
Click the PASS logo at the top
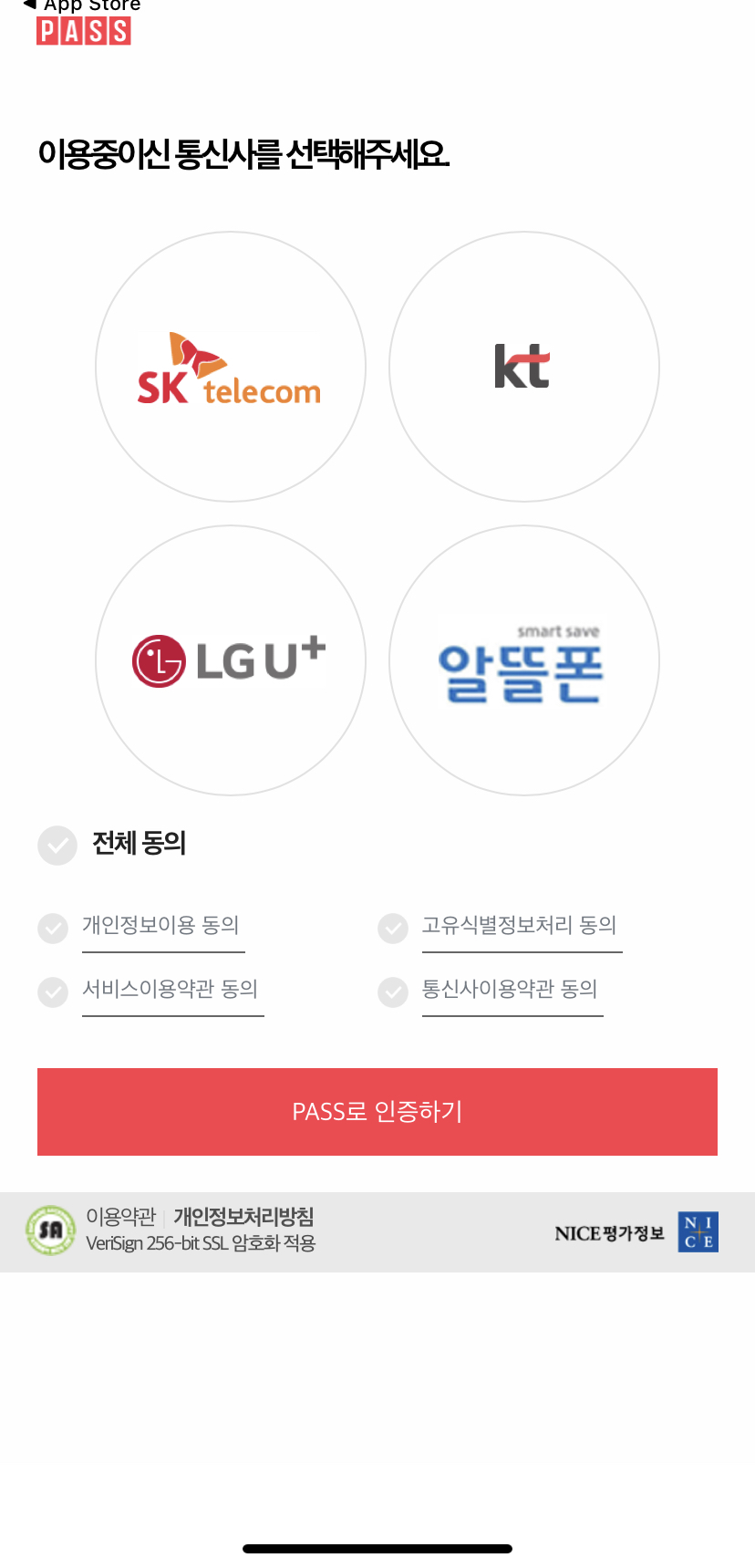tap(84, 30)
